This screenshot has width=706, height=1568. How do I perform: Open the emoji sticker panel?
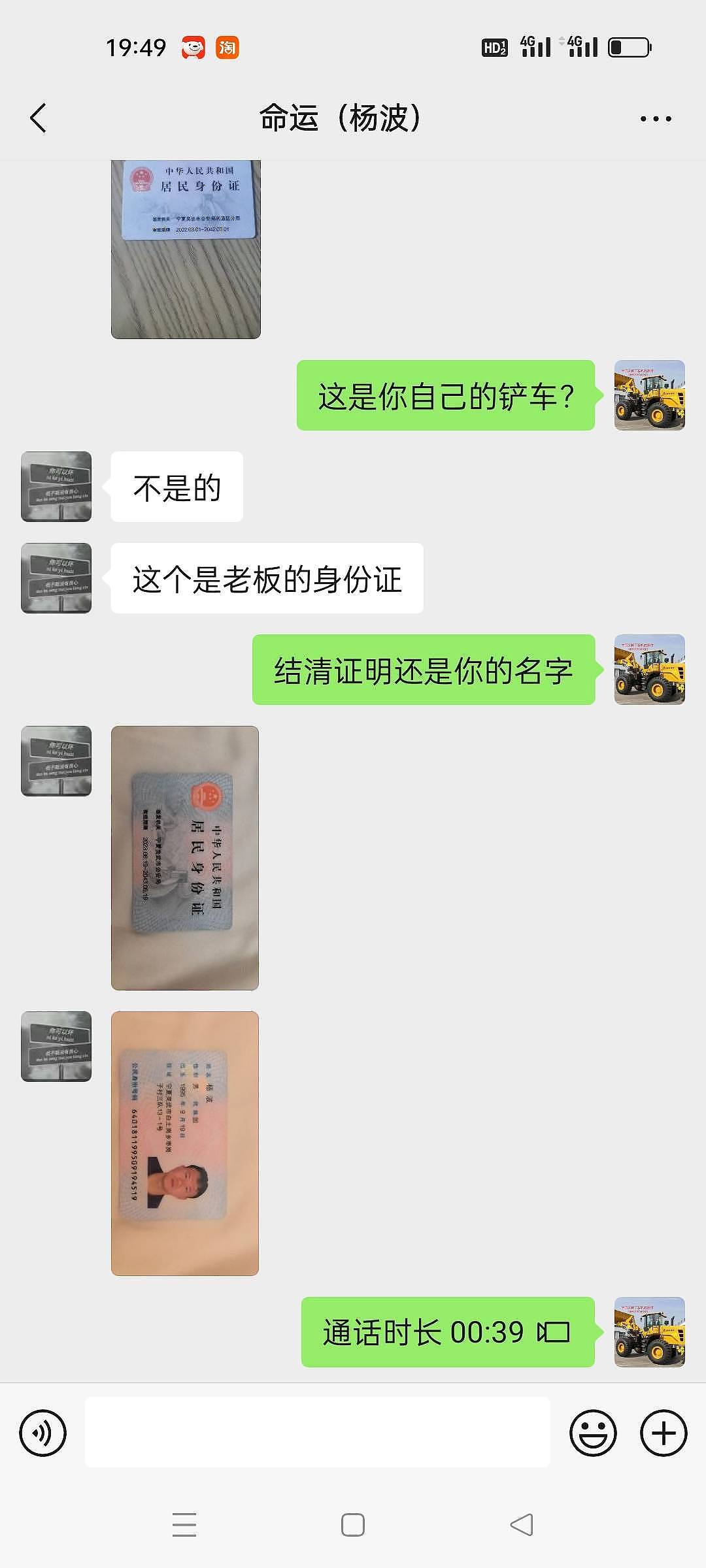[x=593, y=1433]
